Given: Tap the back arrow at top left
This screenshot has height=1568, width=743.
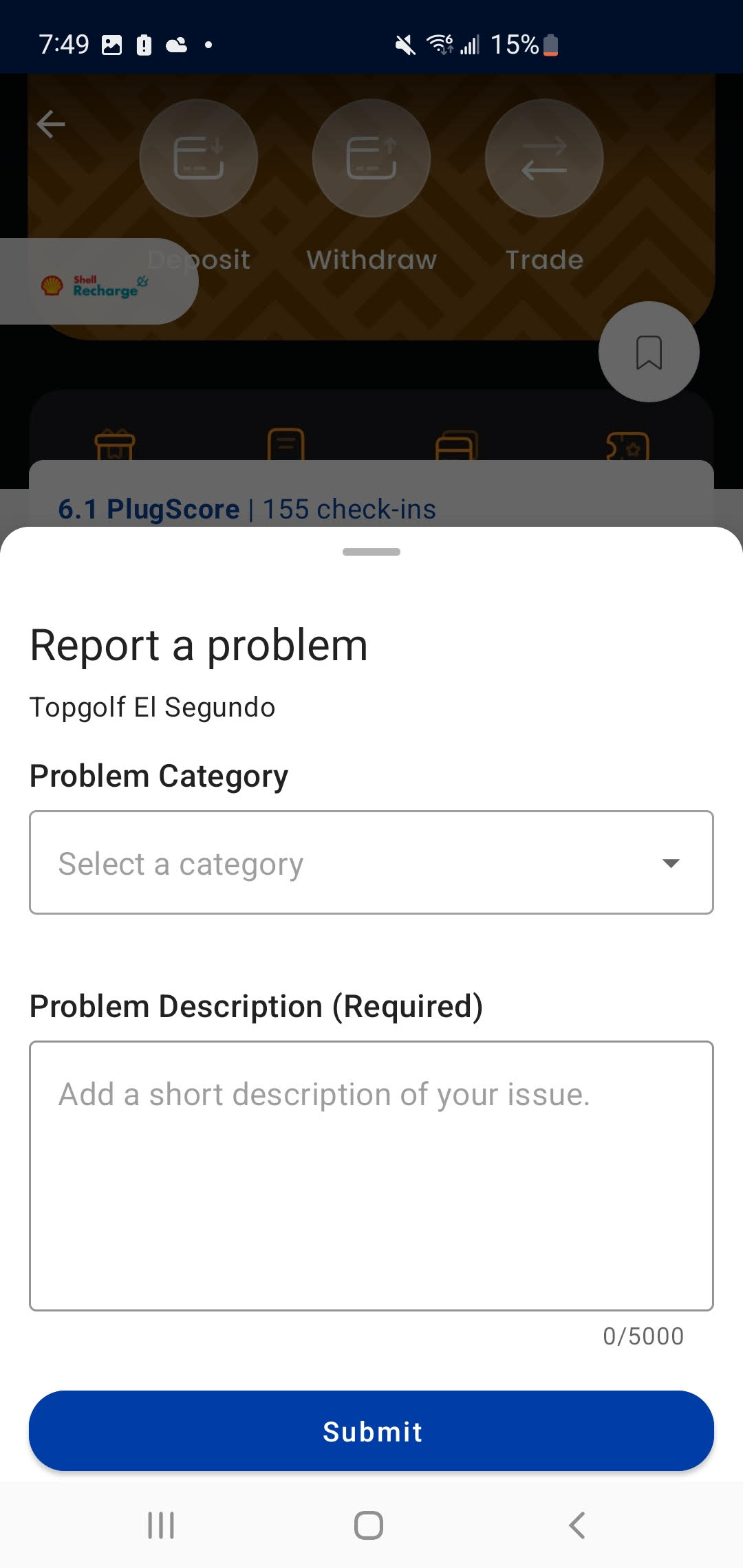Looking at the screenshot, I should pyautogui.click(x=50, y=124).
